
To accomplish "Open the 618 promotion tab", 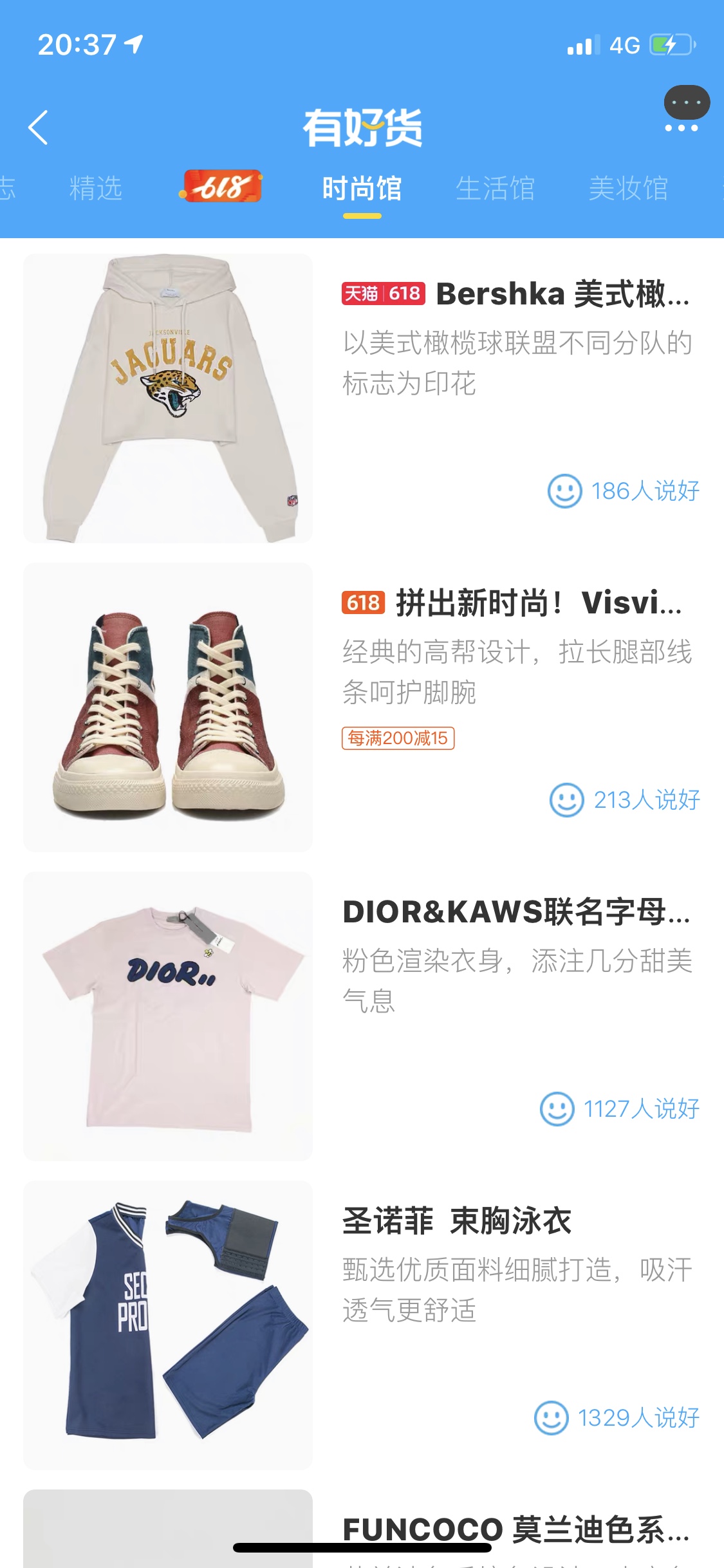I will click(222, 187).
